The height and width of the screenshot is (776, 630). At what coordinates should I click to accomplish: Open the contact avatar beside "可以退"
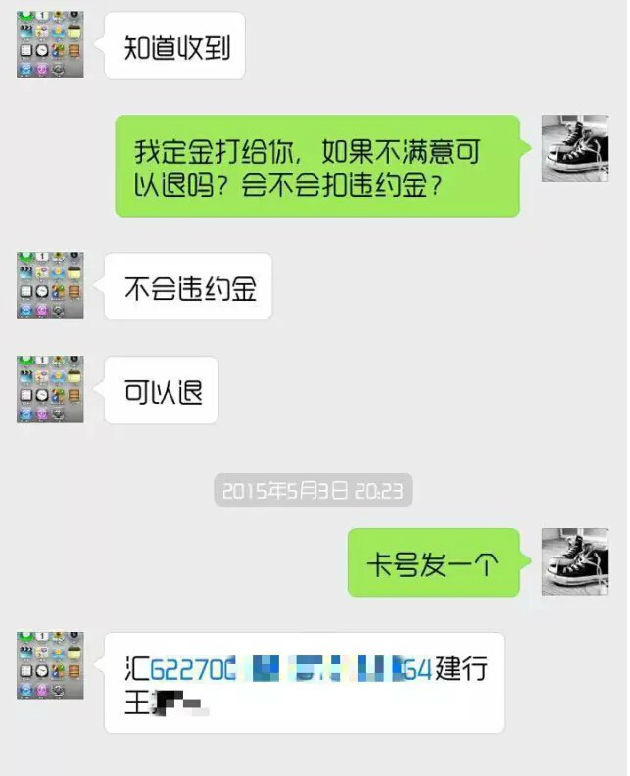click(x=50, y=390)
